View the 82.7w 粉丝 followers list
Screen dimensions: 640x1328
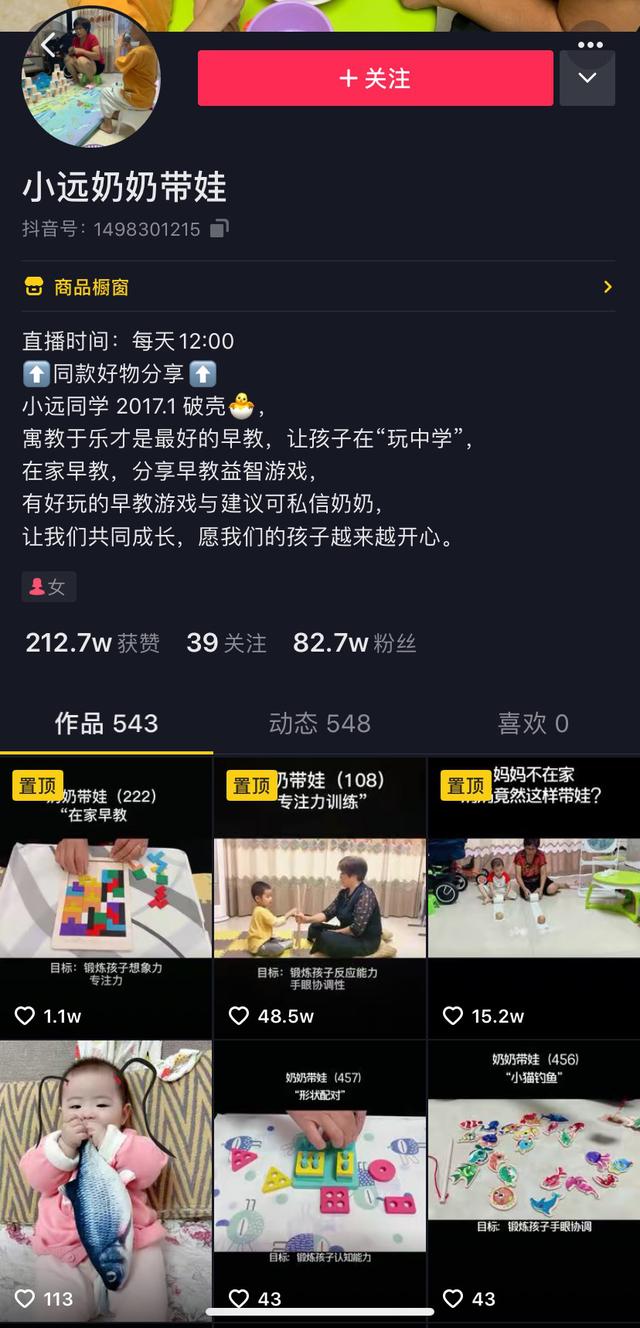pyautogui.click(x=354, y=643)
